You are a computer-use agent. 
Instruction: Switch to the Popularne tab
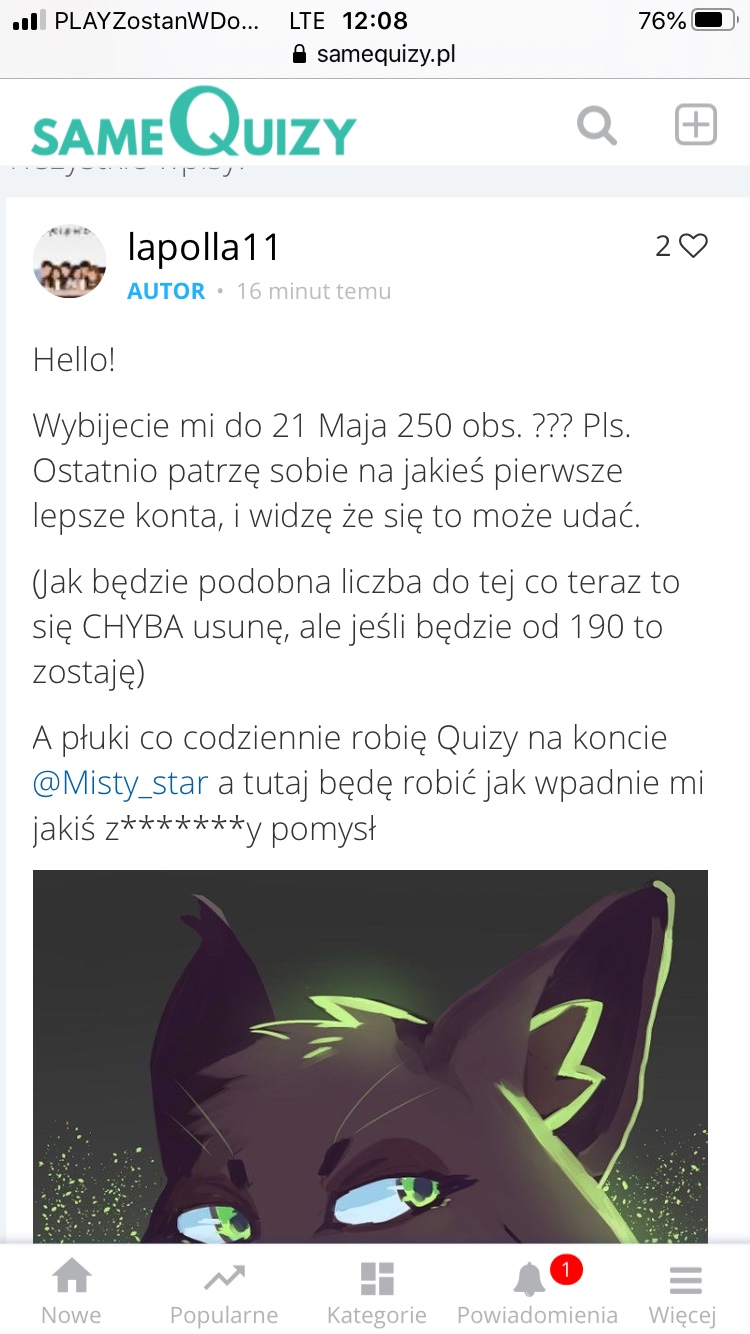224,1292
